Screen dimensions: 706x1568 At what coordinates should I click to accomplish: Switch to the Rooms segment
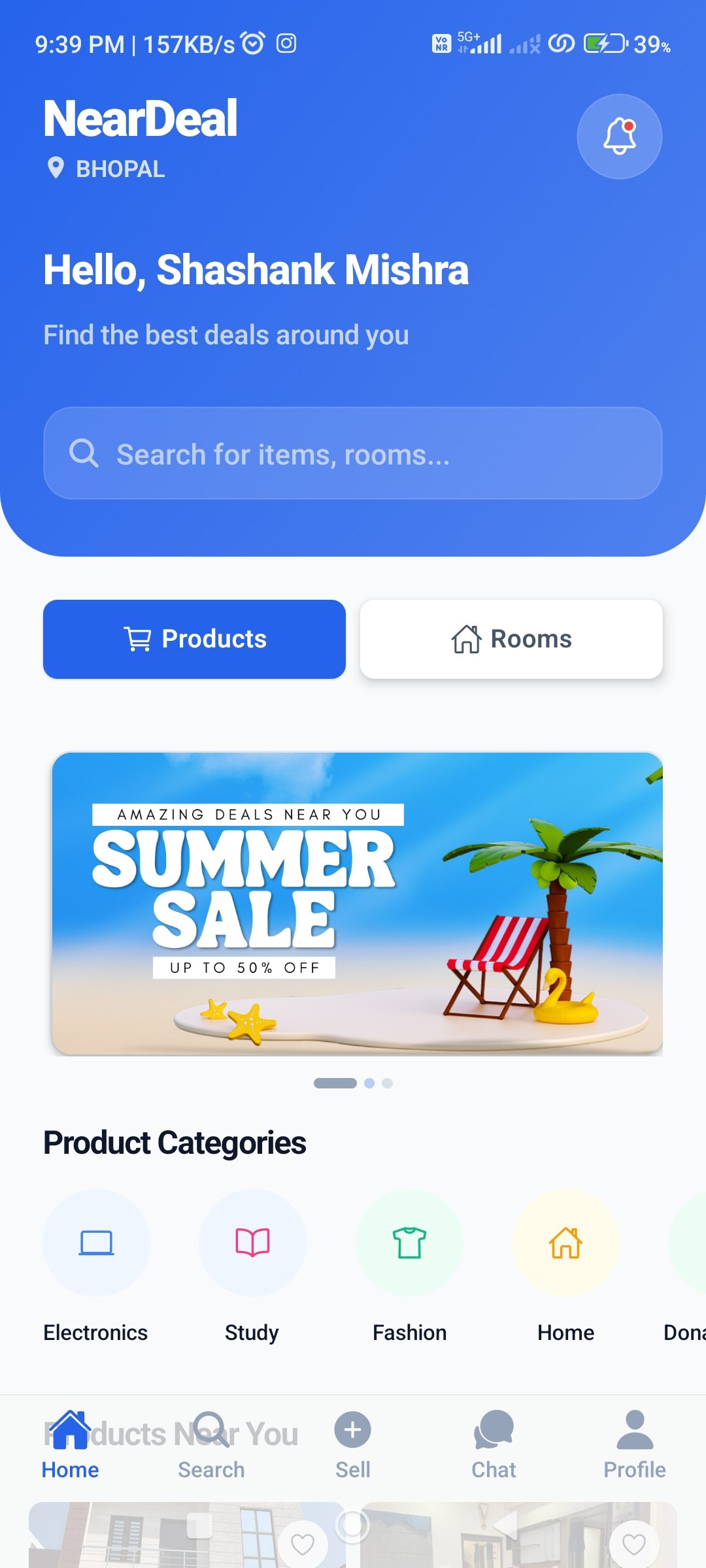[511, 639]
